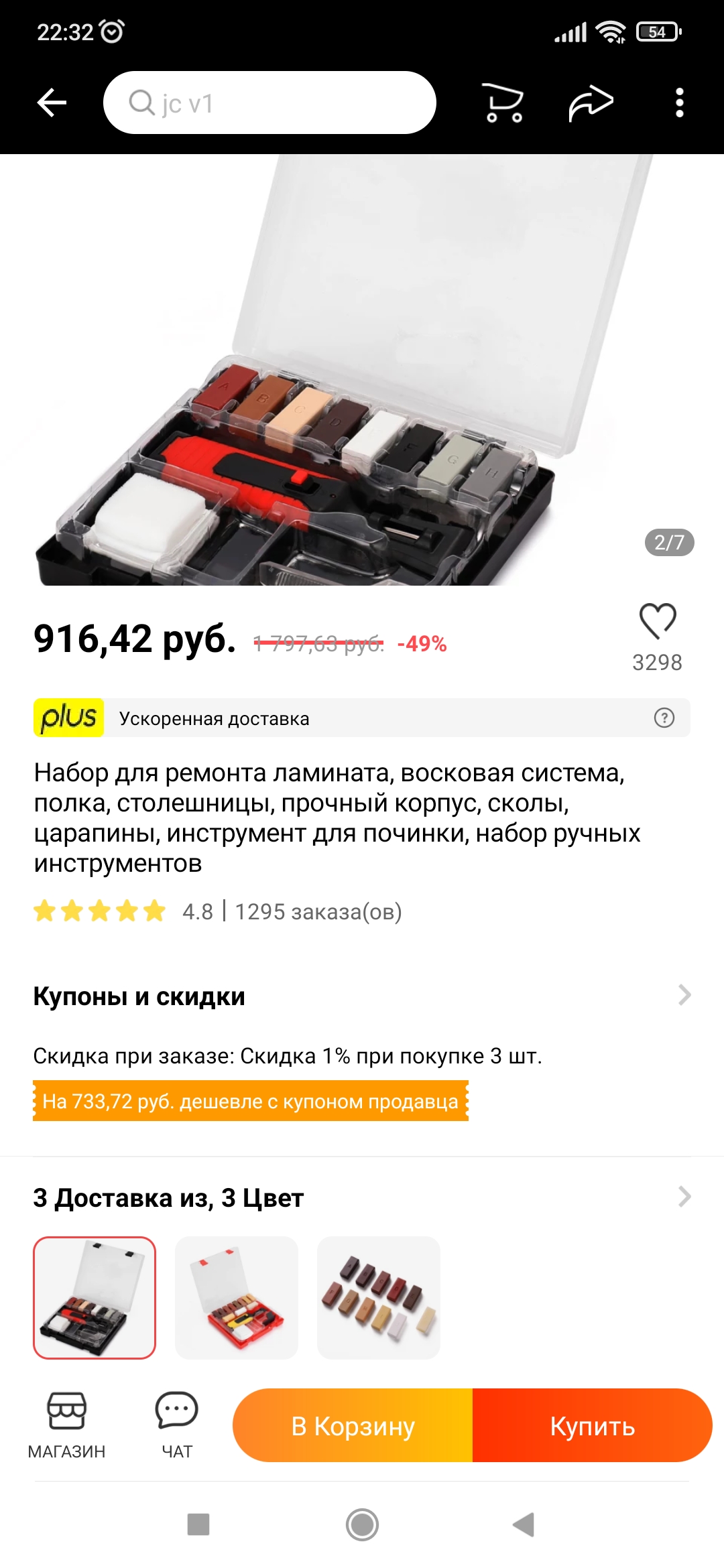
Task: Tap the system home button
Action: [x=362, y=1524]
